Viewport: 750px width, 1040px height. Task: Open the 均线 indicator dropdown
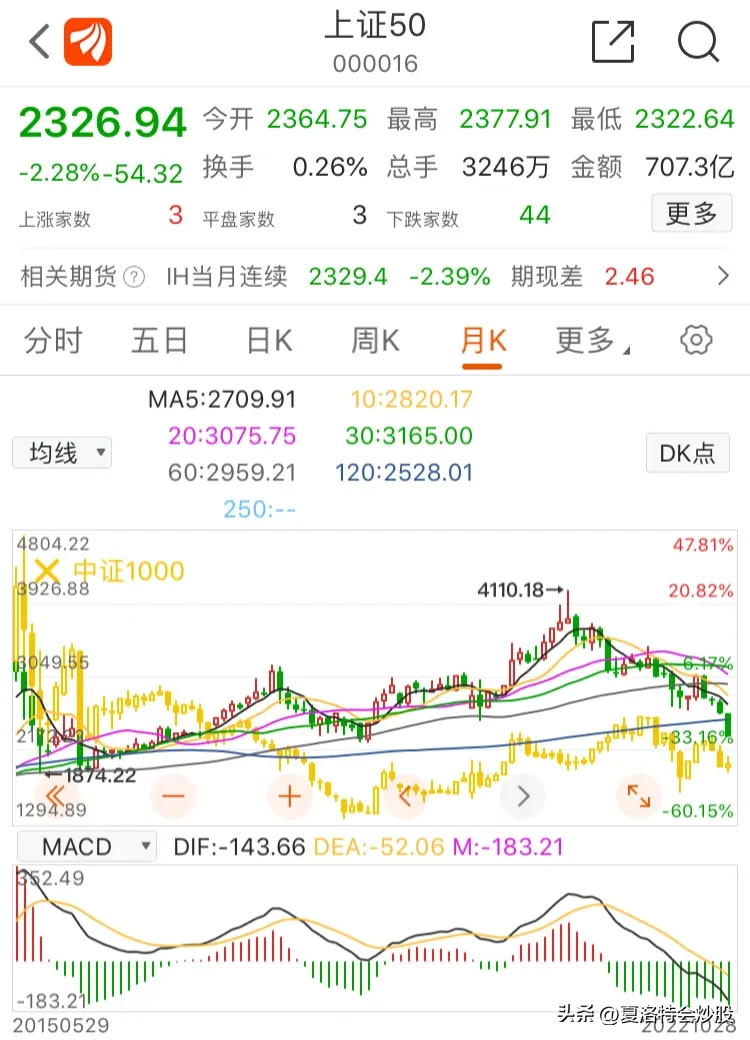(62, 453)
